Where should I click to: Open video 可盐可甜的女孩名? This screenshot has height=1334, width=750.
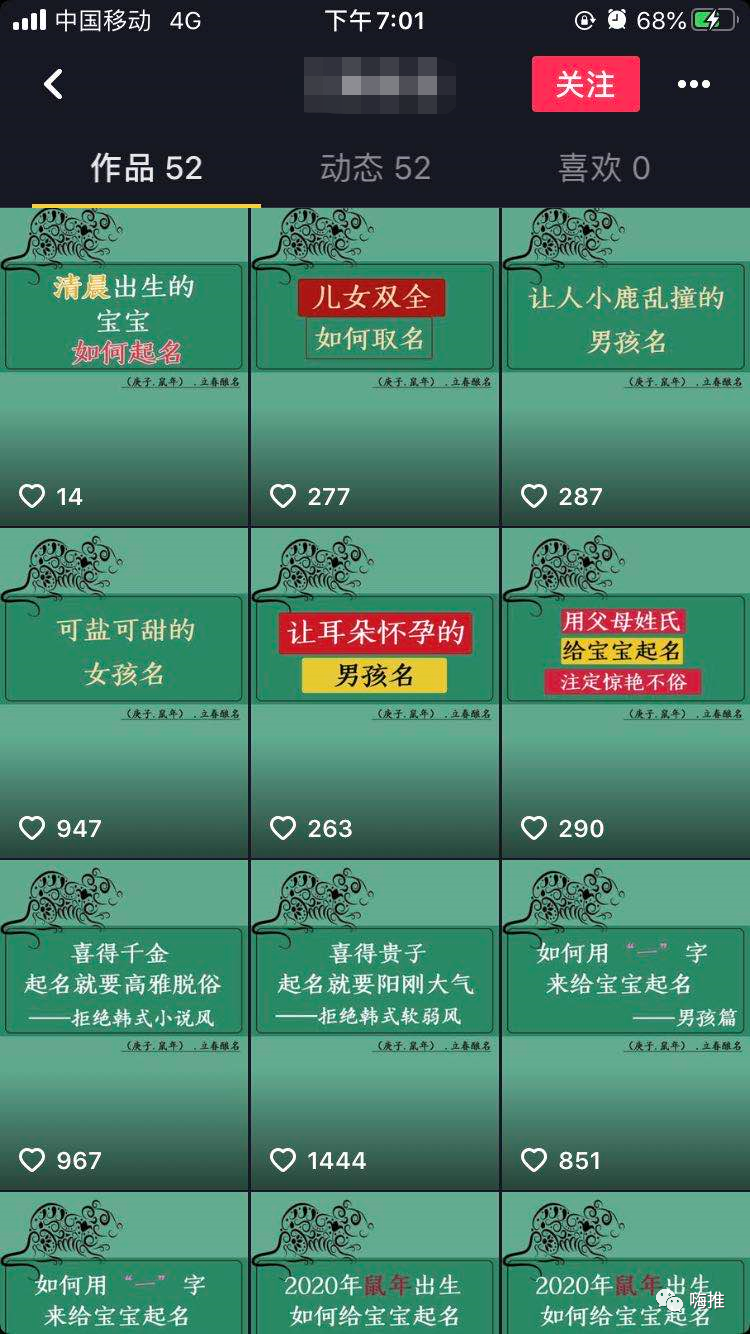(x=124, y=693)
